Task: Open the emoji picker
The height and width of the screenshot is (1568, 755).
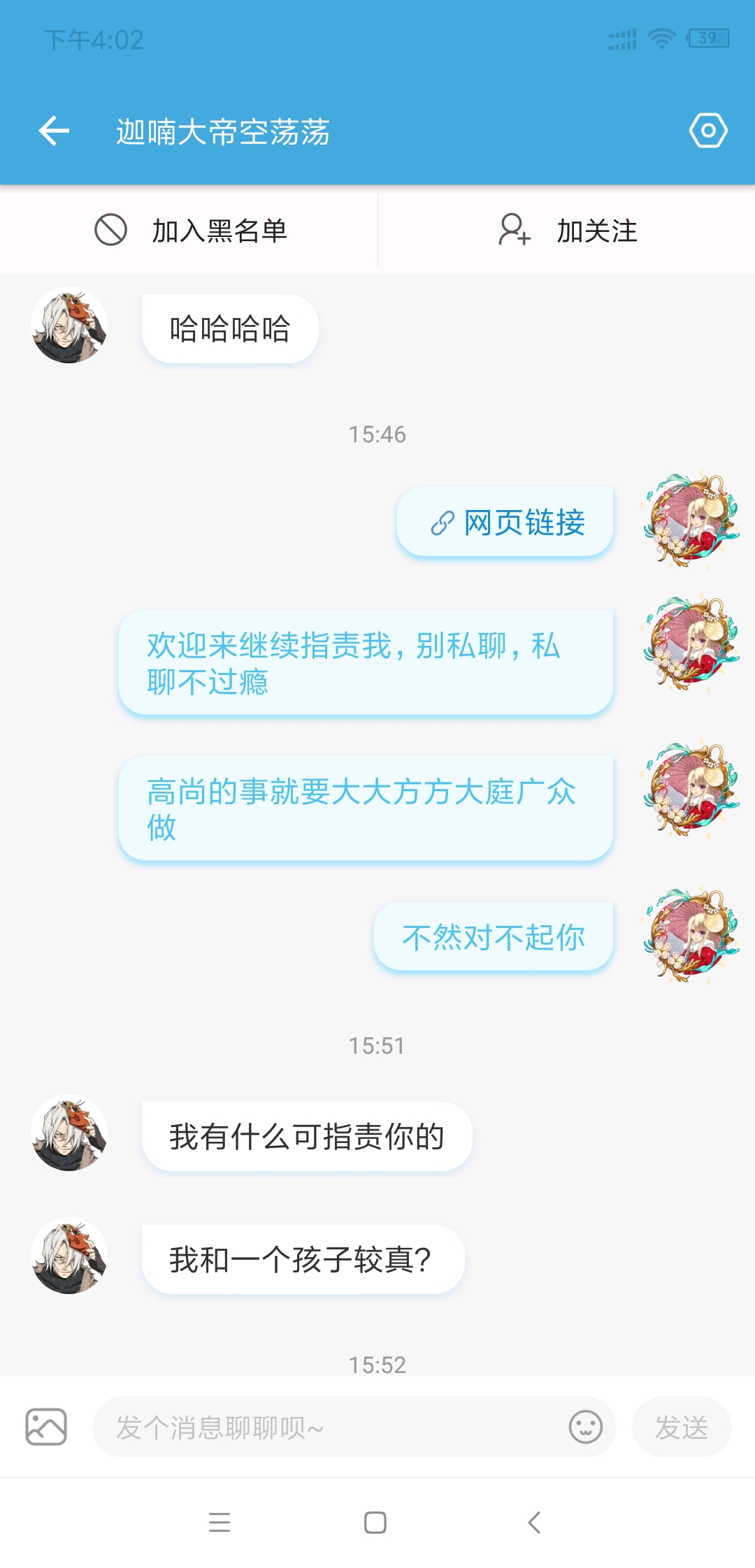Action: [x=585, y=1427]
